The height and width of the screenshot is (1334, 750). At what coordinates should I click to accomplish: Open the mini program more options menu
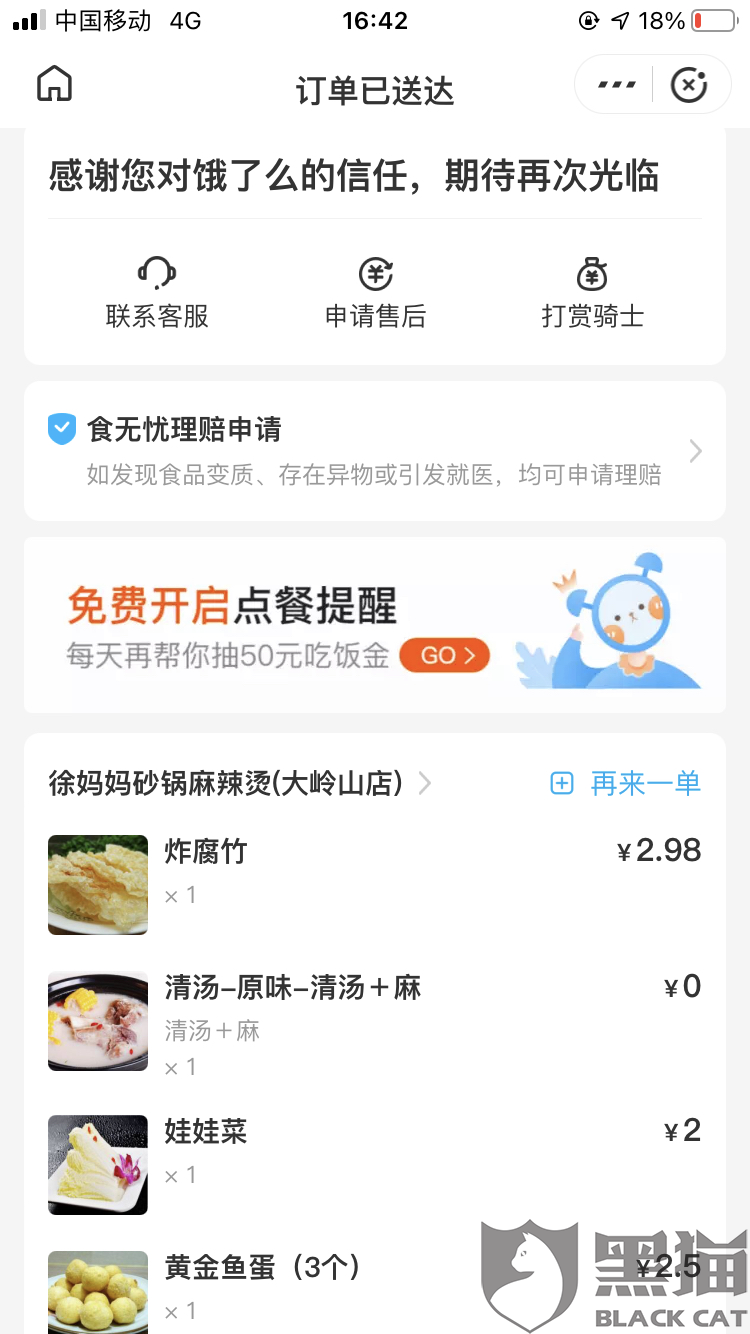pyautogui.click(x=616, y=85)
